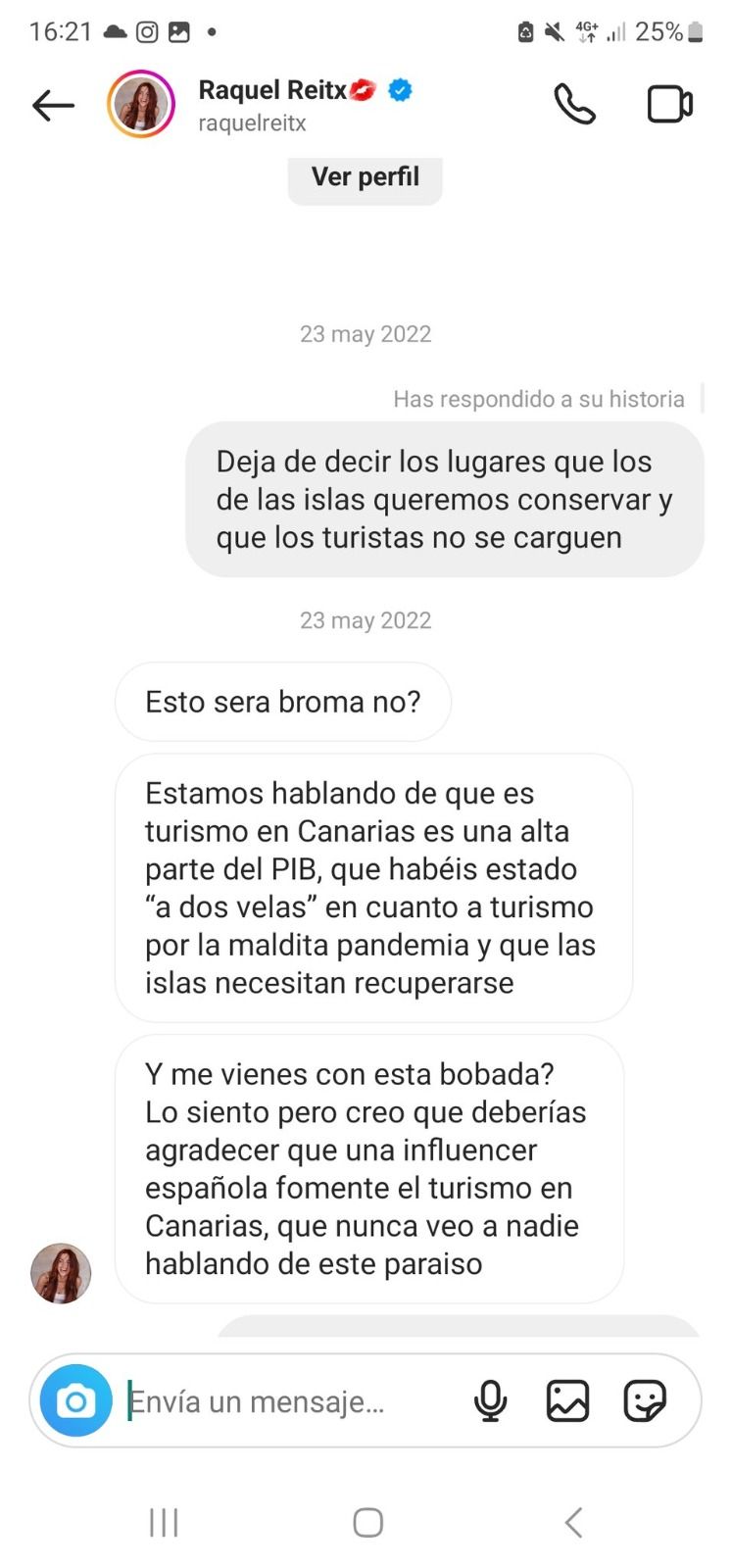Start a video call with Raquel Reitx
The image size is (731, 1568).
(x=670, y=103)
